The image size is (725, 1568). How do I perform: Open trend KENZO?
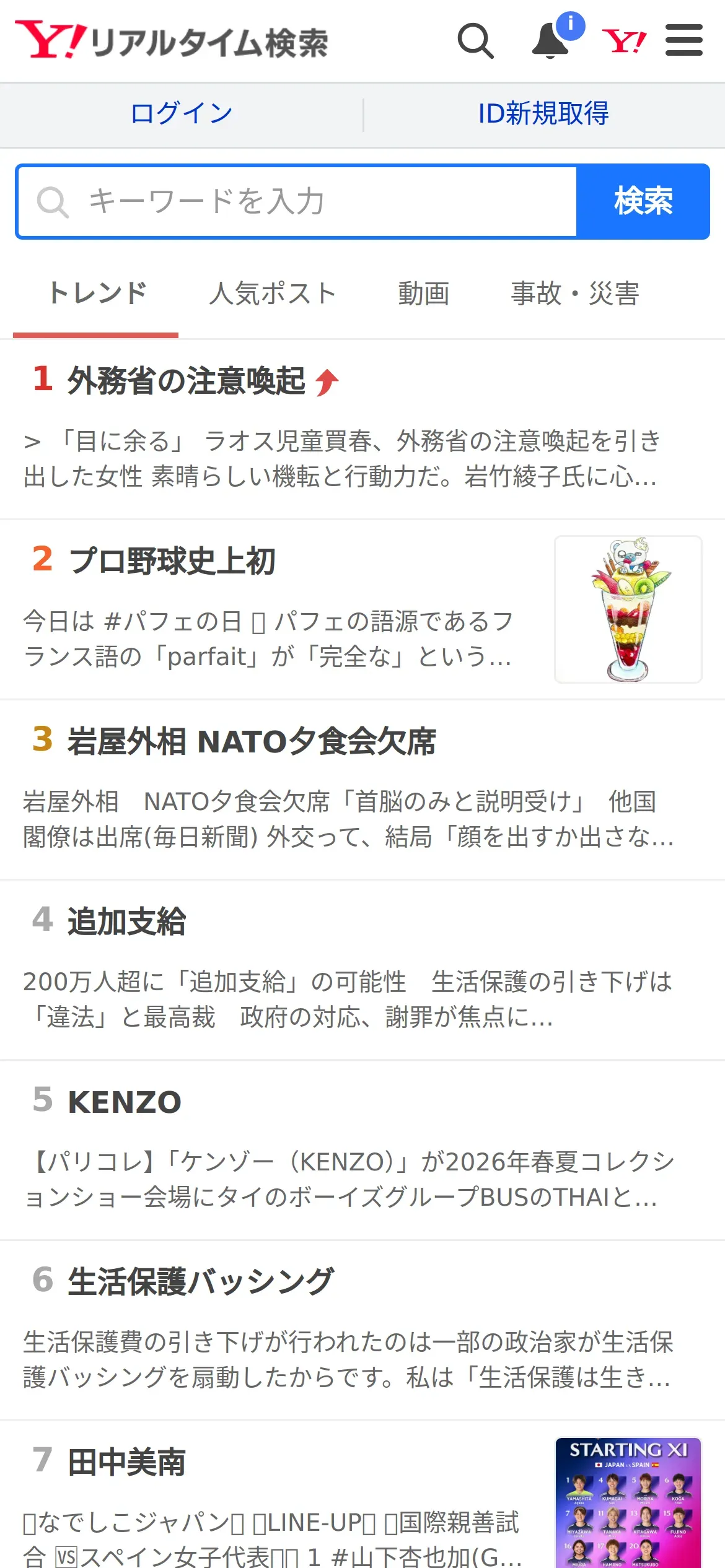[x=362, y=1150]
